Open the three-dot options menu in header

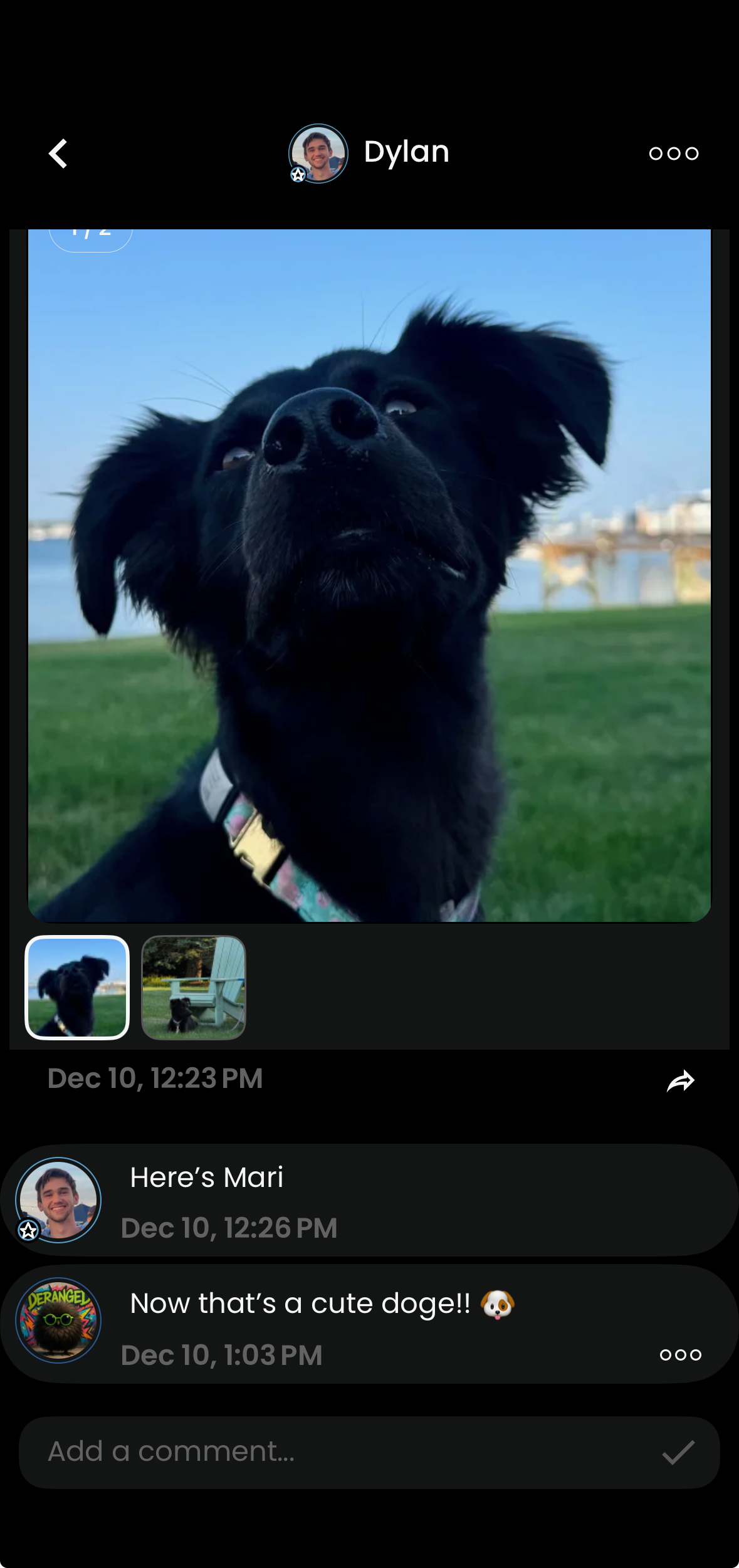point(674,152)
